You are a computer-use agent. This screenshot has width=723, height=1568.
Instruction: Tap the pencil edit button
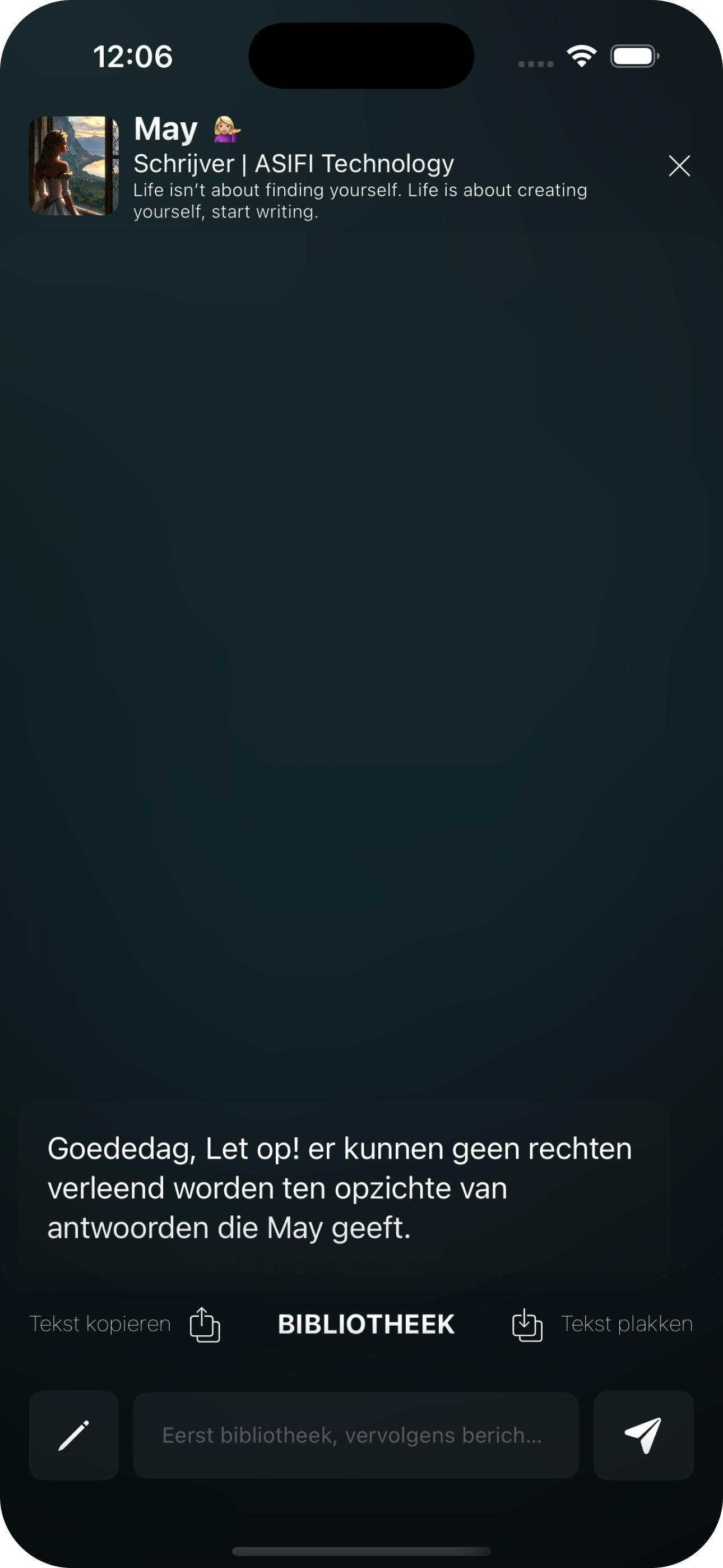coord(73,1435)
